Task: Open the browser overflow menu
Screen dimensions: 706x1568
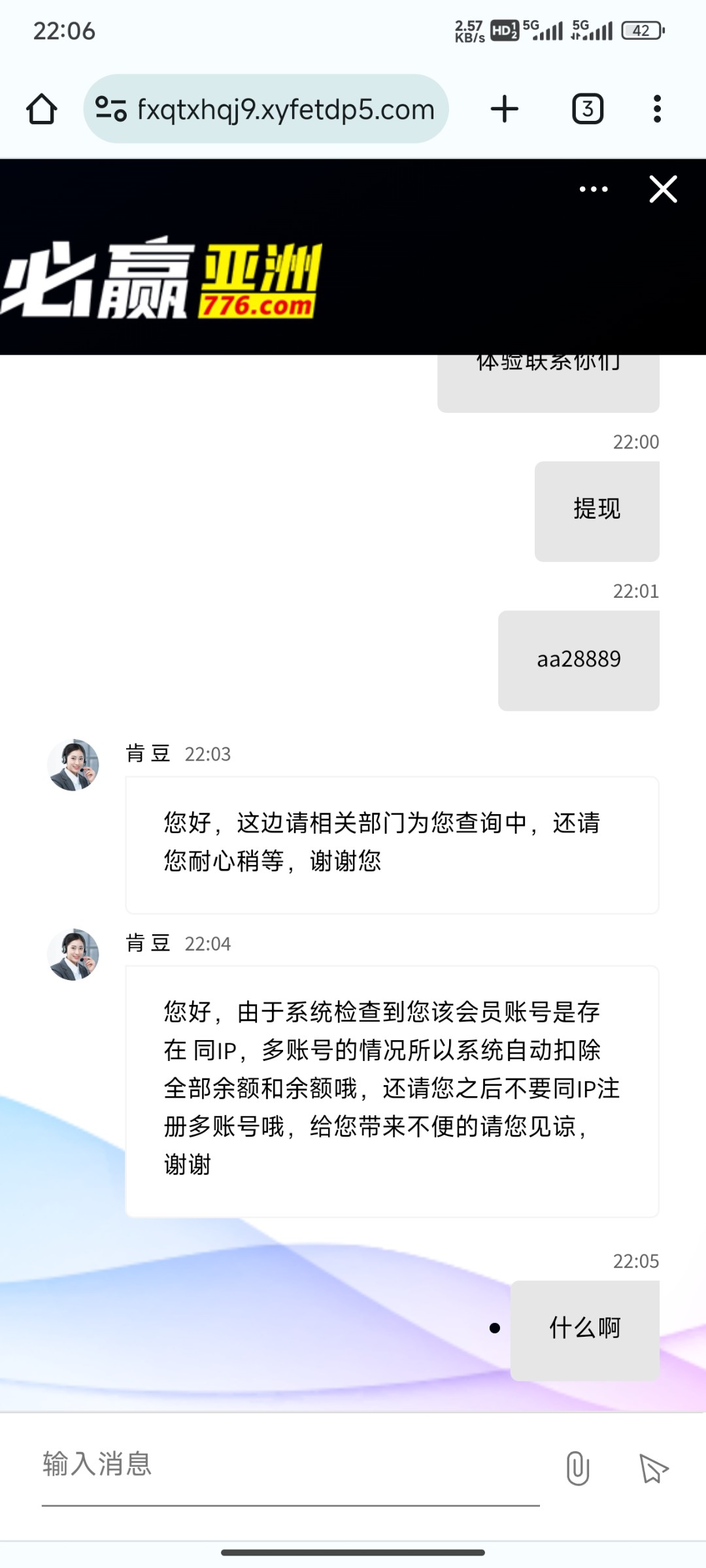Action: [x=658, y=109]
